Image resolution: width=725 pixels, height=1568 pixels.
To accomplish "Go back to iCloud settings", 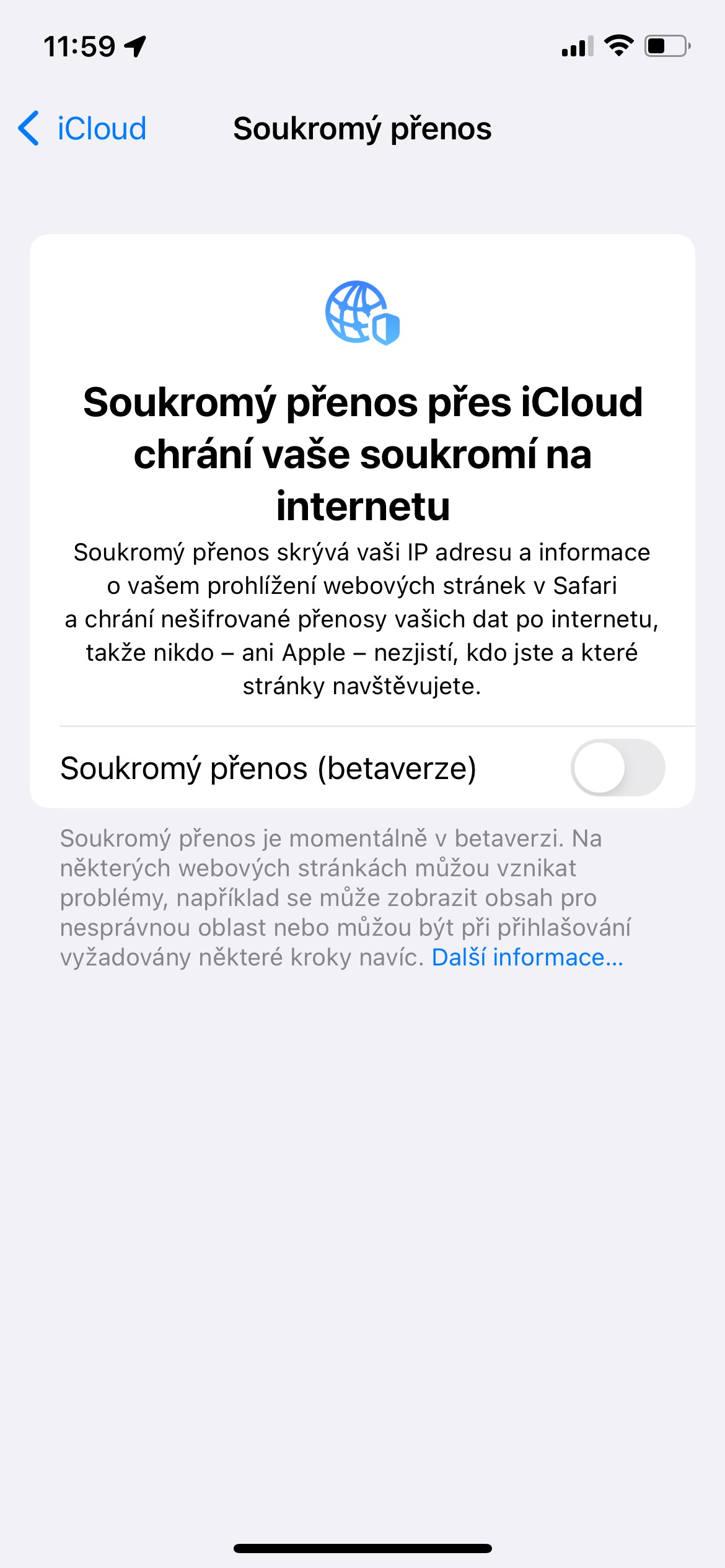I will coord(82,129).
